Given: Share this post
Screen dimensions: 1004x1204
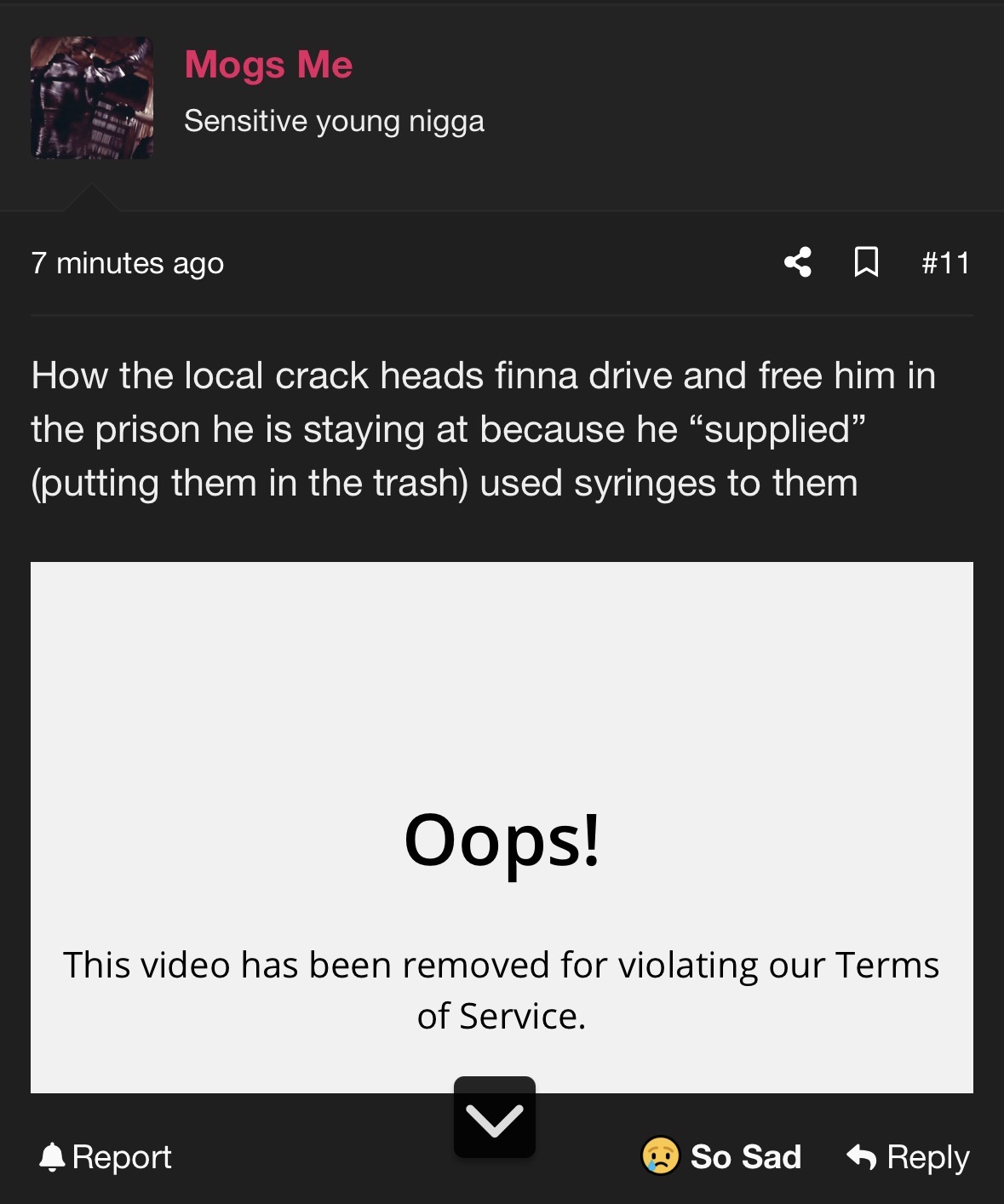Looking at the screenshot, I should click(x=798, y=262).
